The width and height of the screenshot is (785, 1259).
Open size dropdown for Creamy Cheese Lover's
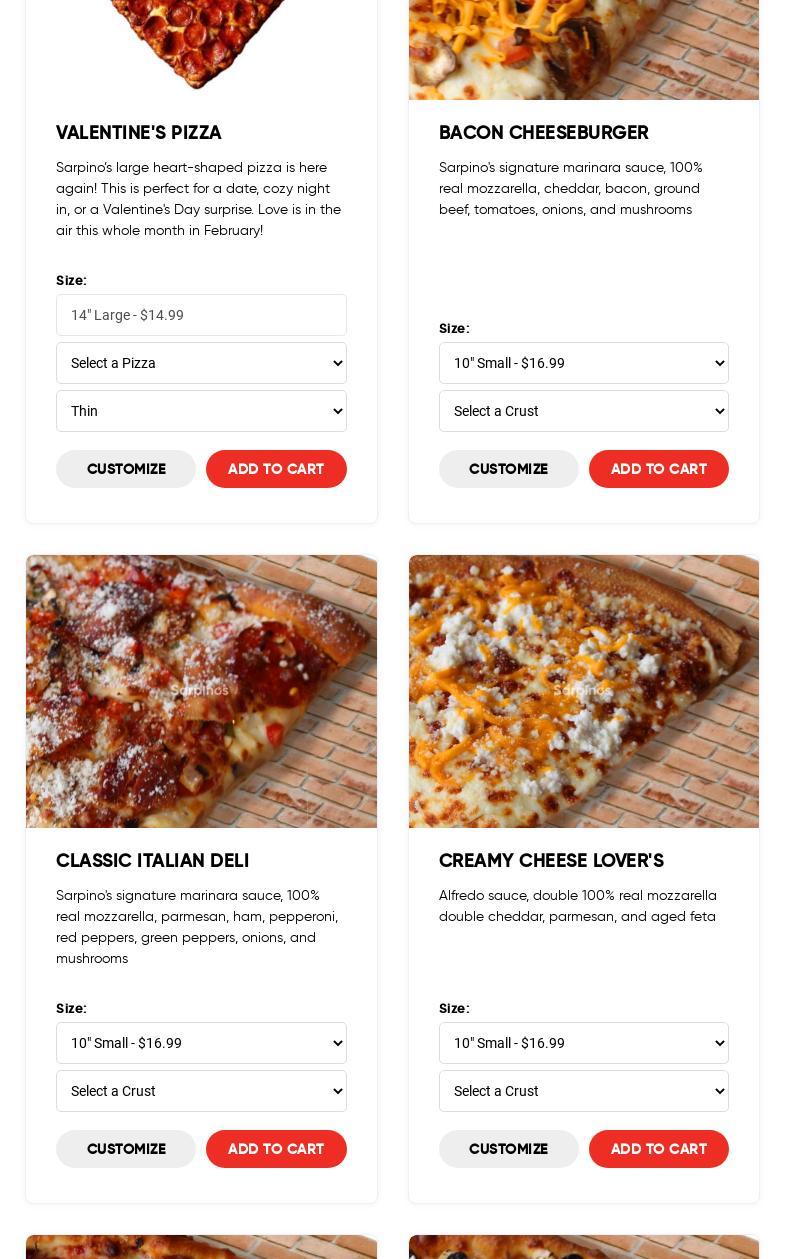click(583, 1043)
